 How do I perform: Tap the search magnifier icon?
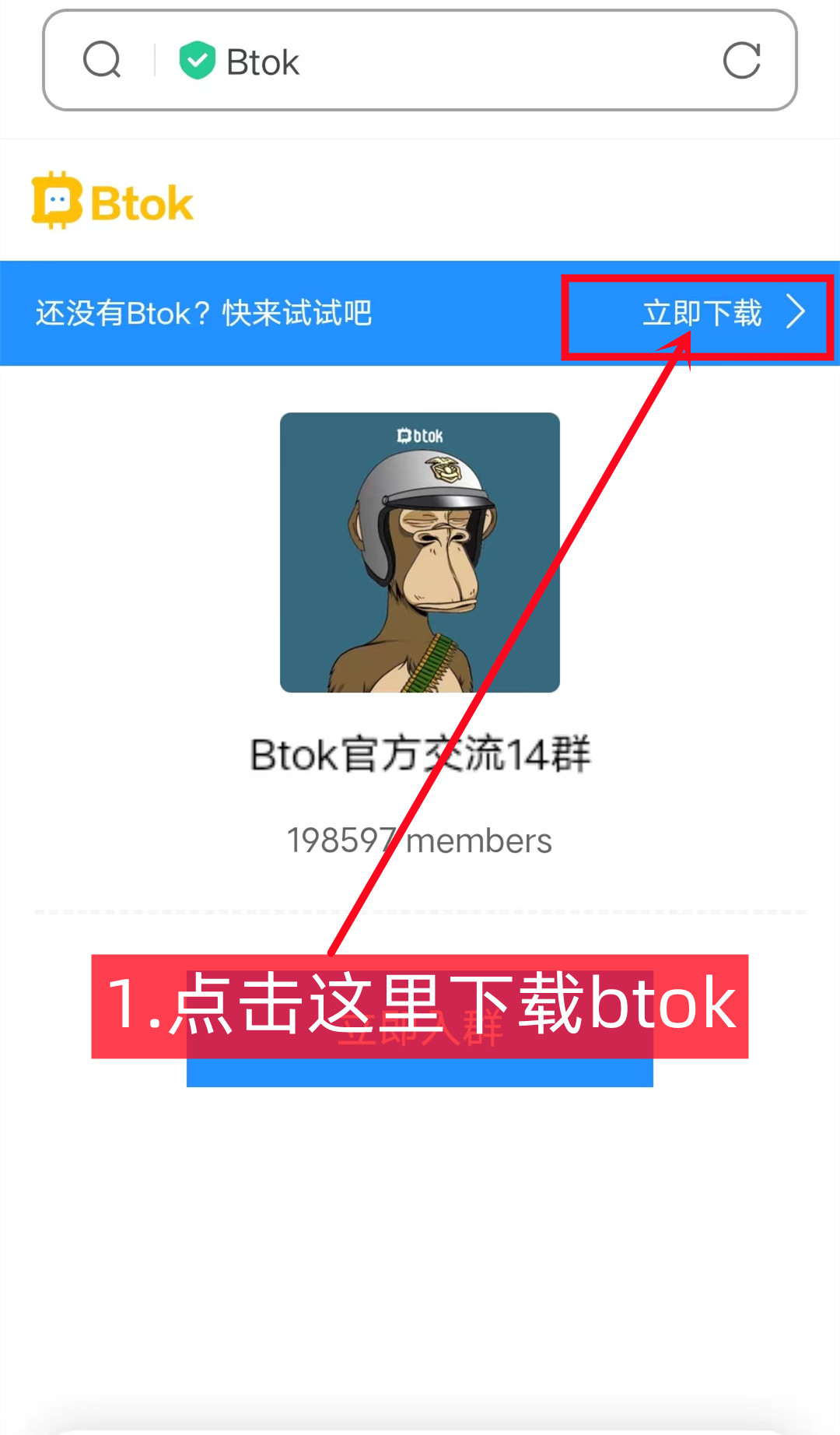coord(102,61)
